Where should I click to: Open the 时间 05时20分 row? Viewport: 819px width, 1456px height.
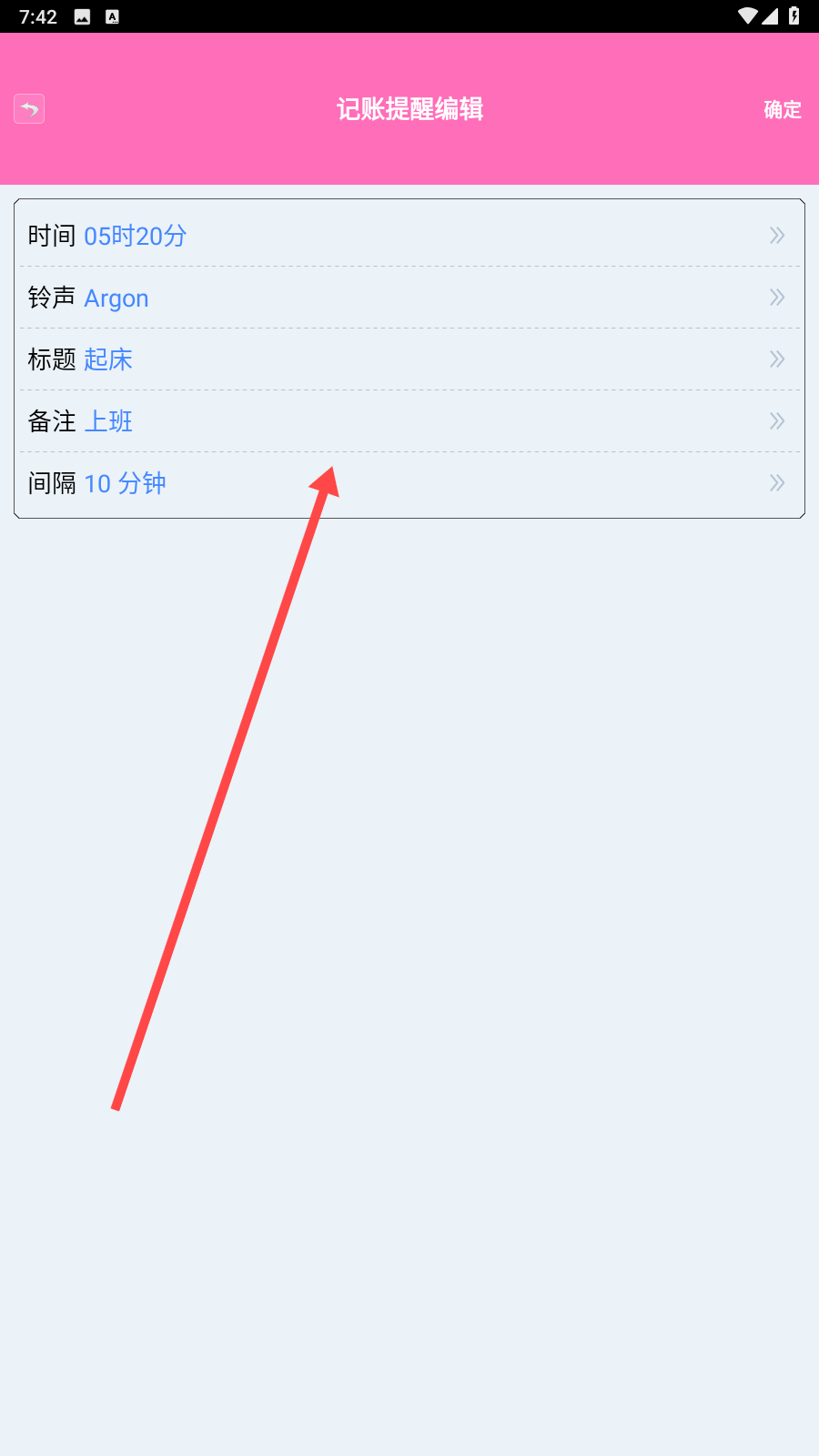[409, 236]
